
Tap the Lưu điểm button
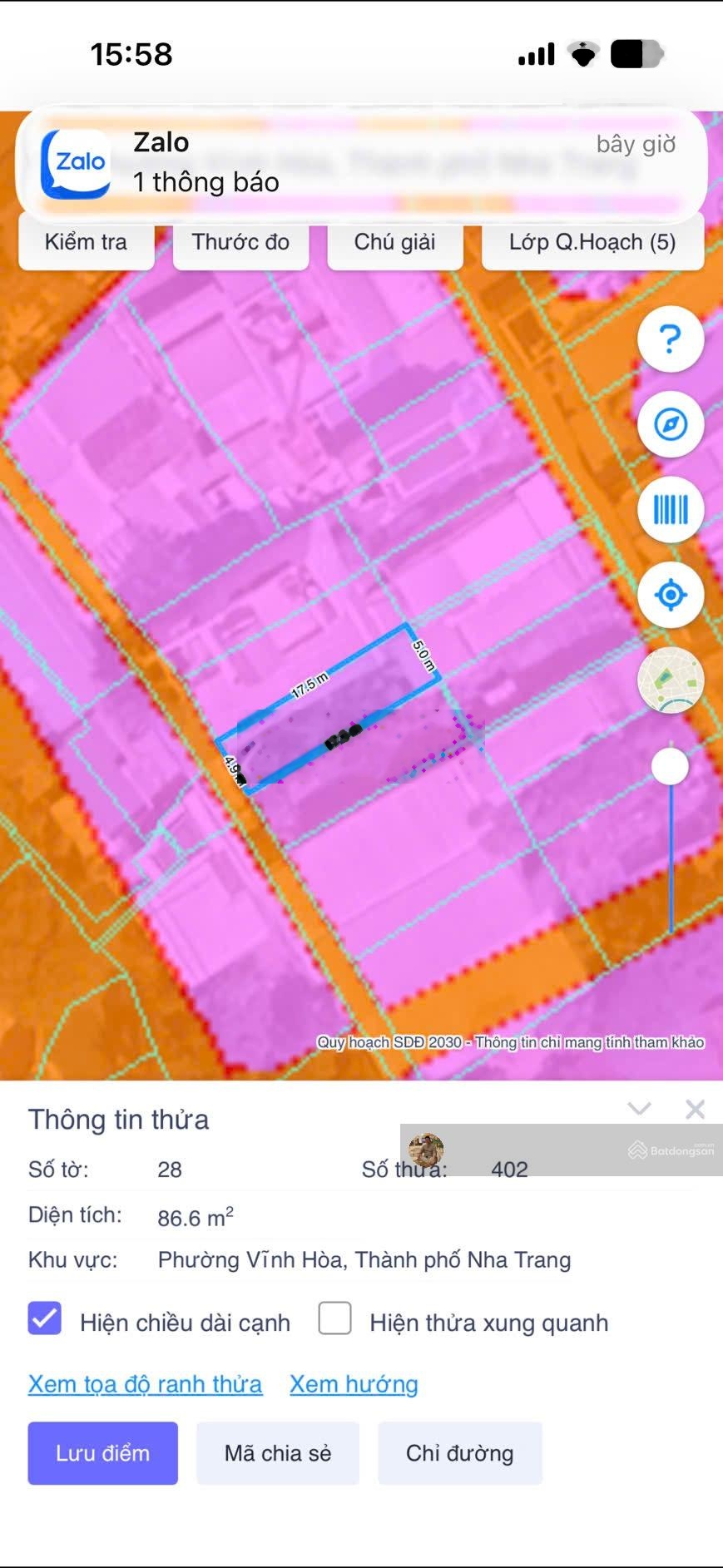coord(103,1453)
